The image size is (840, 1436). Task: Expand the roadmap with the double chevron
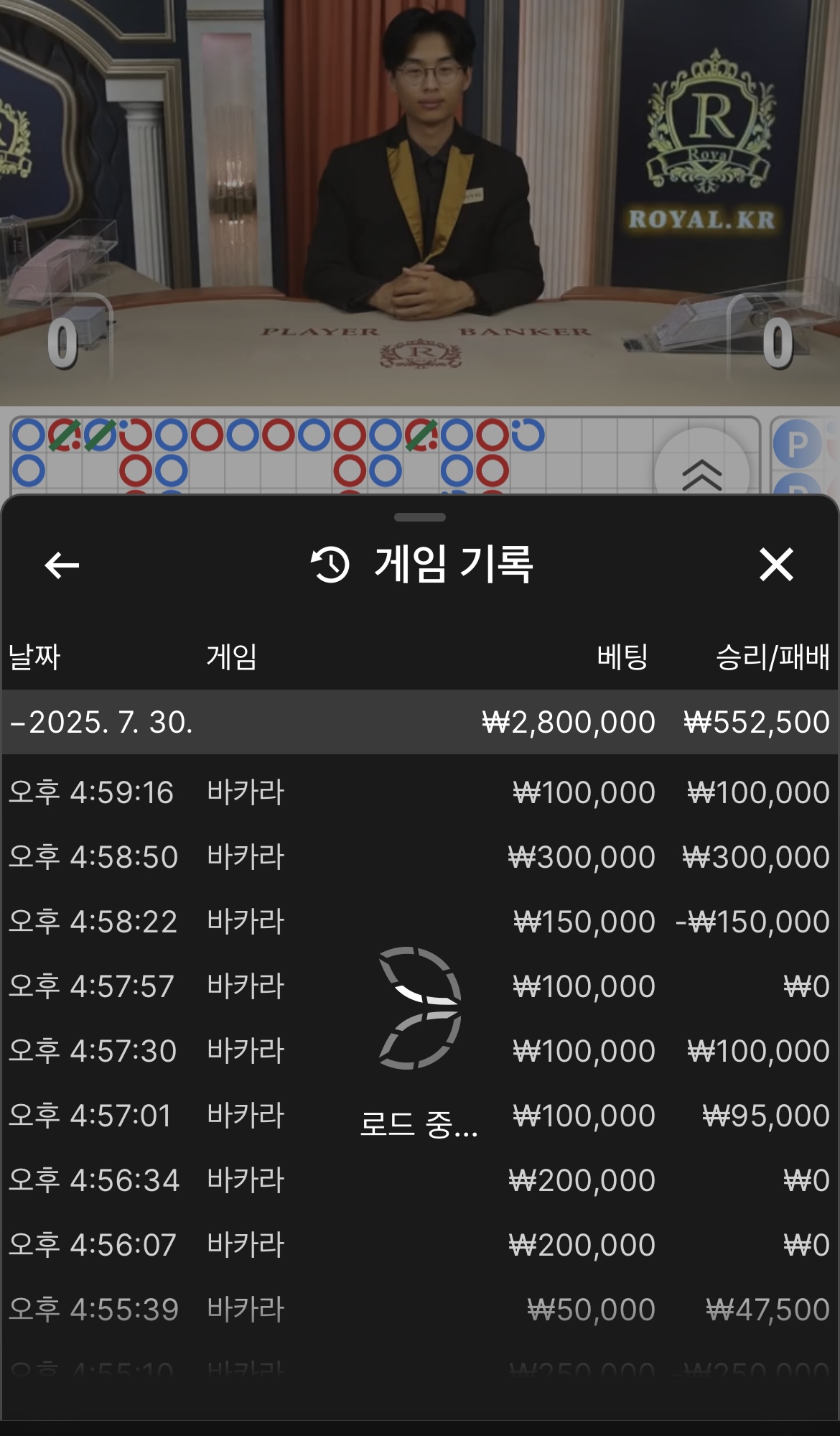click(701, 474)
